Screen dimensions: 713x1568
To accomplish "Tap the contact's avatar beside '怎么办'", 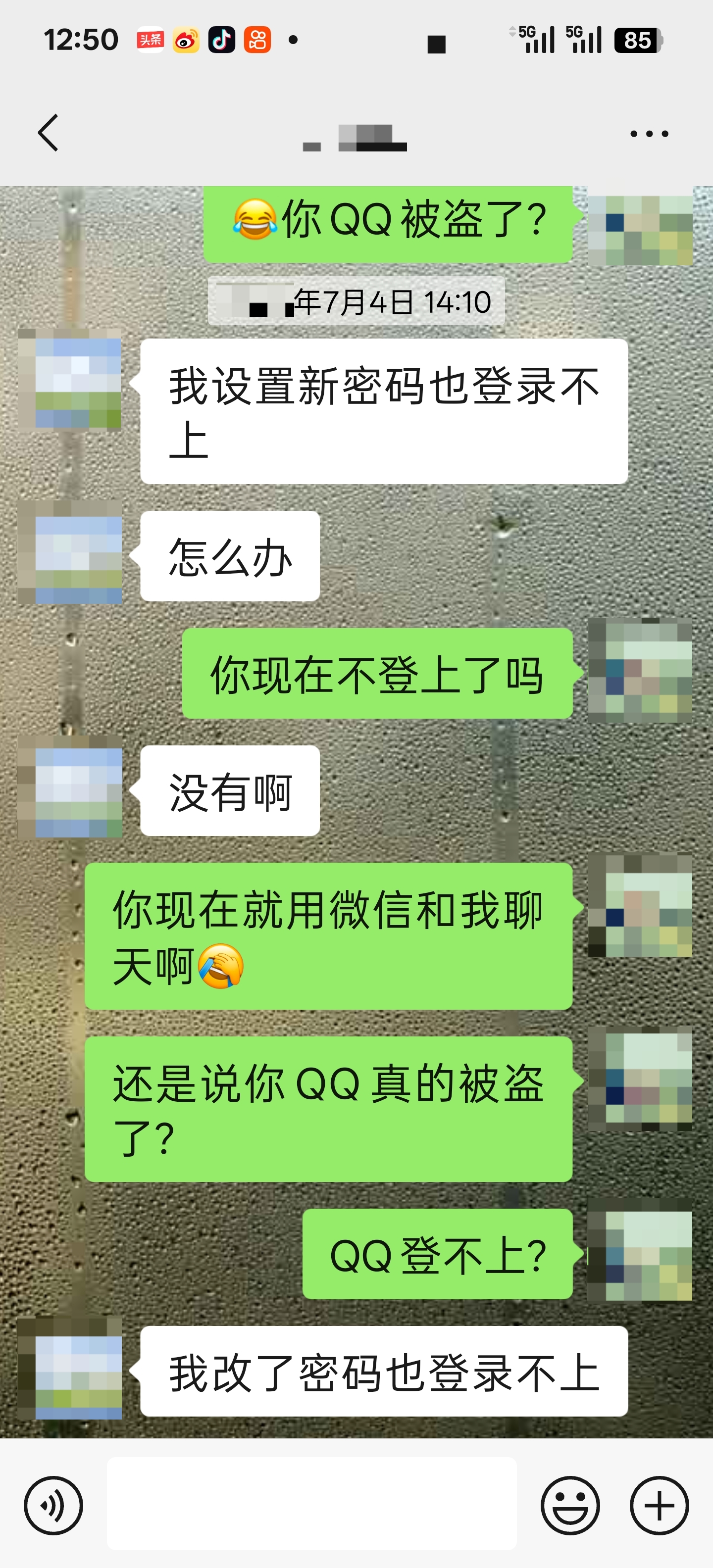I will tap(70, 552).
